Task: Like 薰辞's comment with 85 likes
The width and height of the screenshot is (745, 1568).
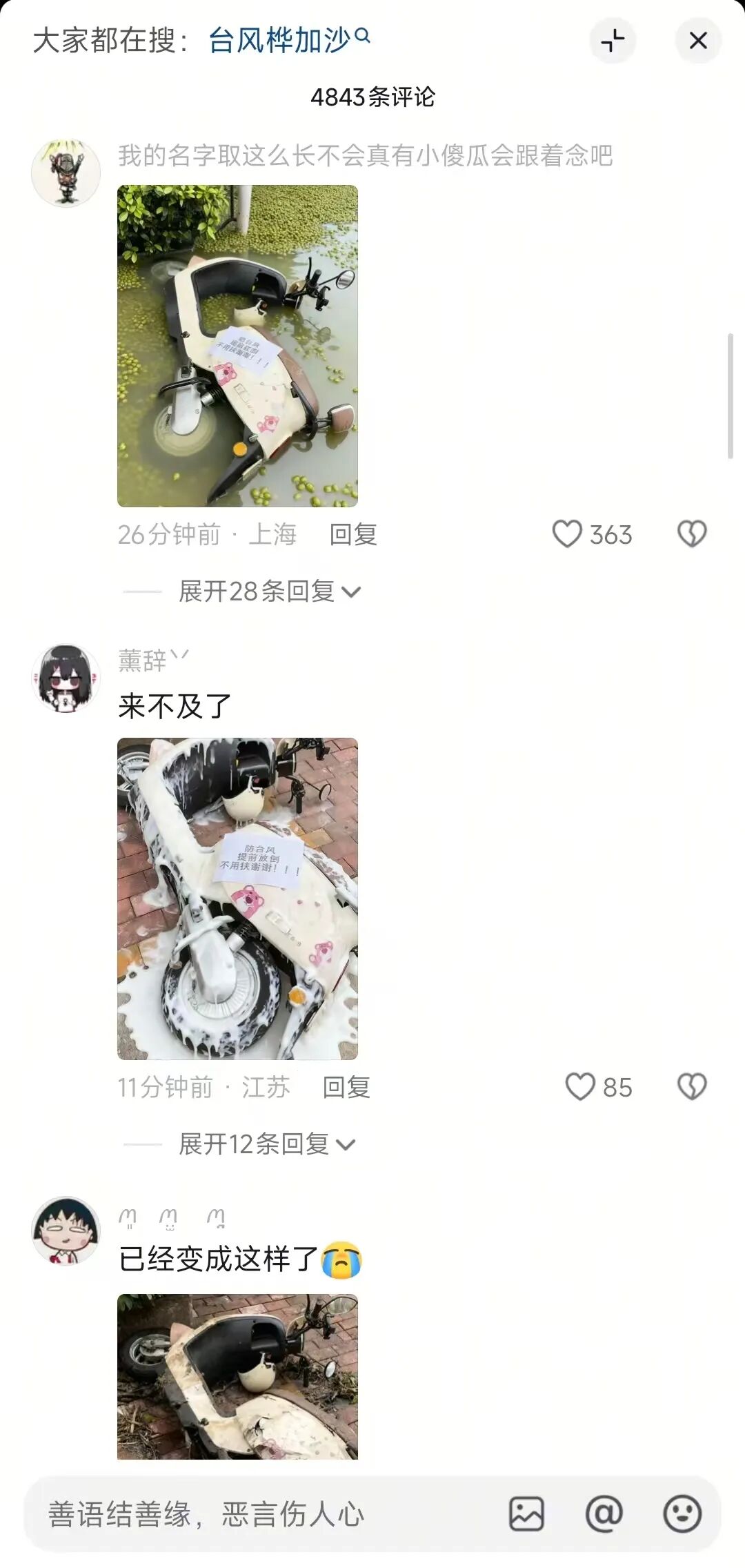Action: tap(598, 1087)
